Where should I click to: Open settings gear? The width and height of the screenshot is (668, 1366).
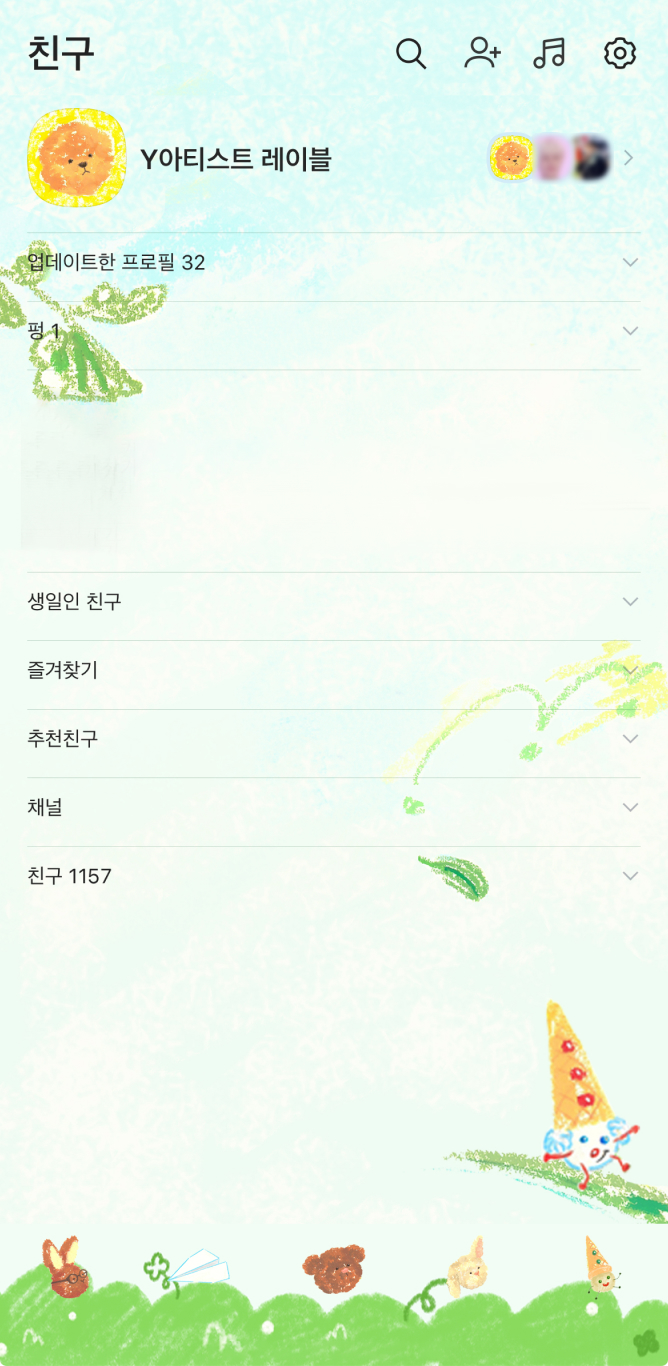click(620, 53)
